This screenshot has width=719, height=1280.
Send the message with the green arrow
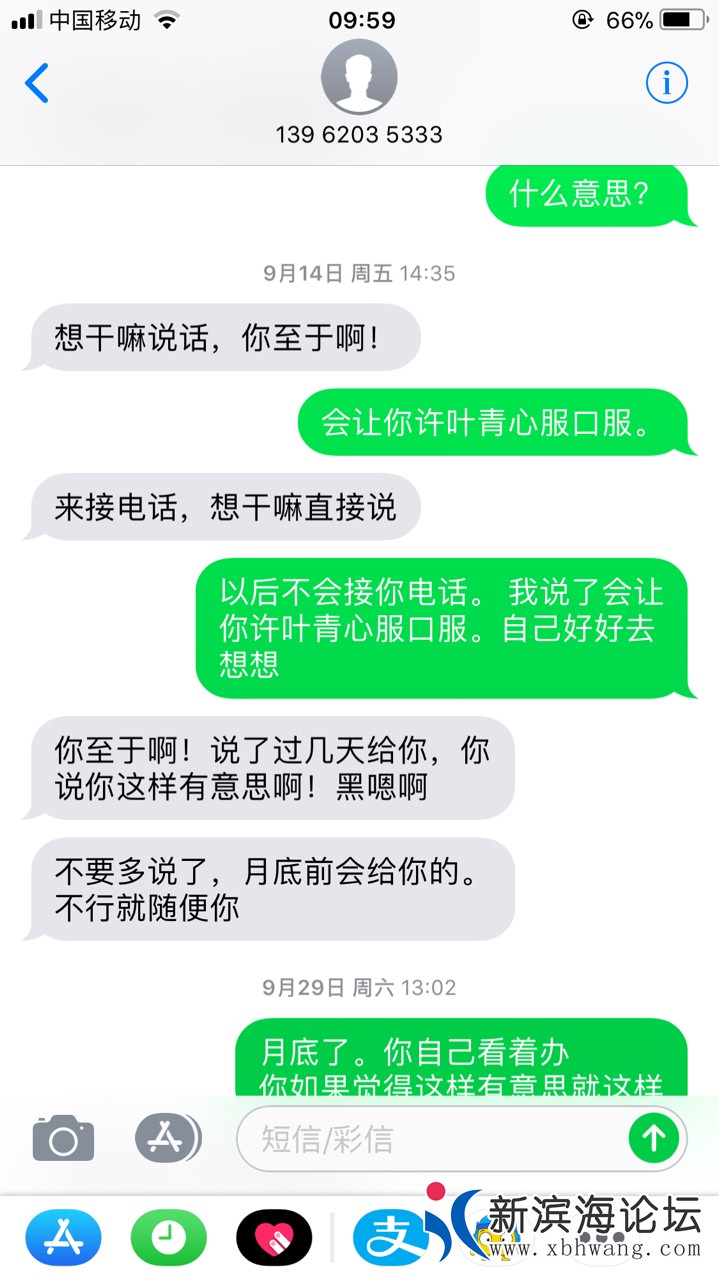click(653, 1137)
